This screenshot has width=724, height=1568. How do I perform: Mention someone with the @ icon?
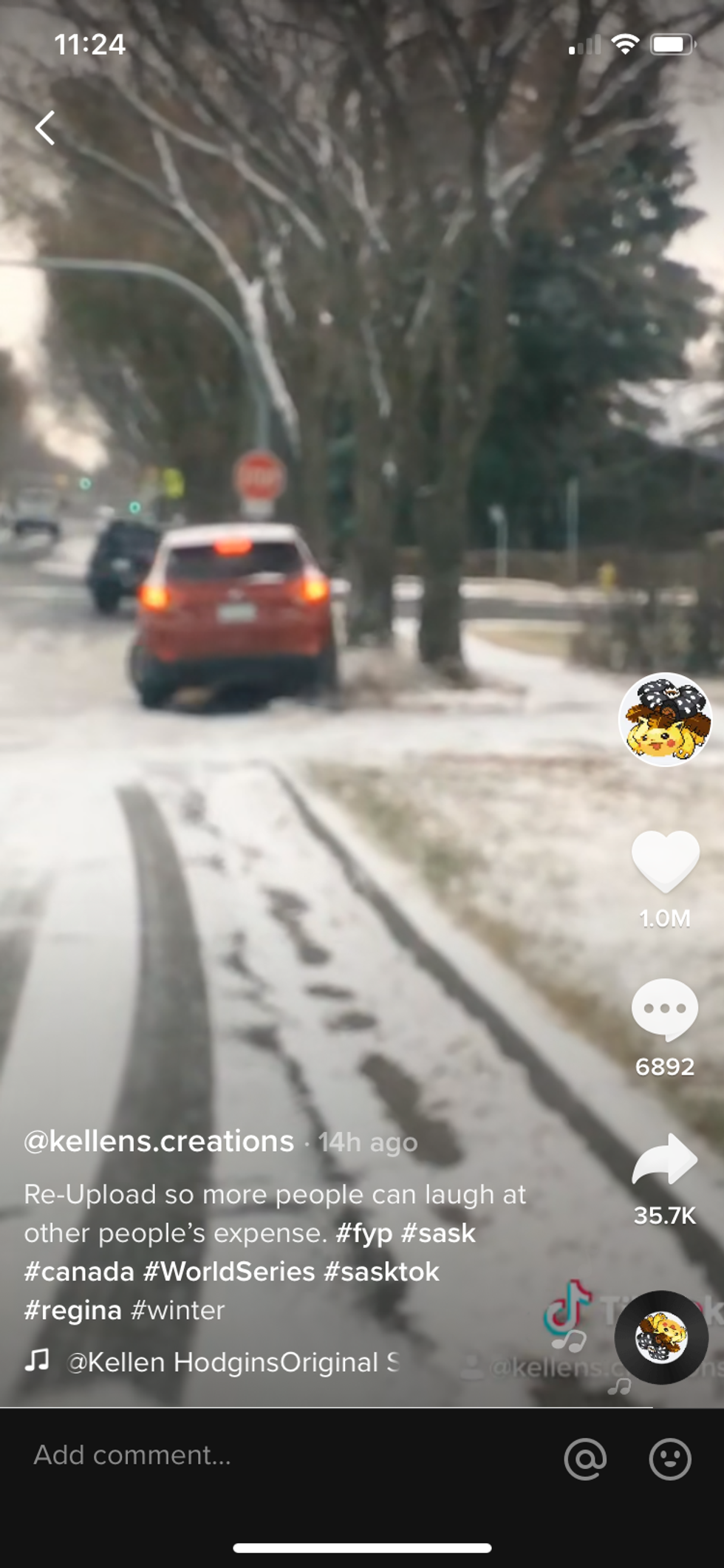(585, 1459)
